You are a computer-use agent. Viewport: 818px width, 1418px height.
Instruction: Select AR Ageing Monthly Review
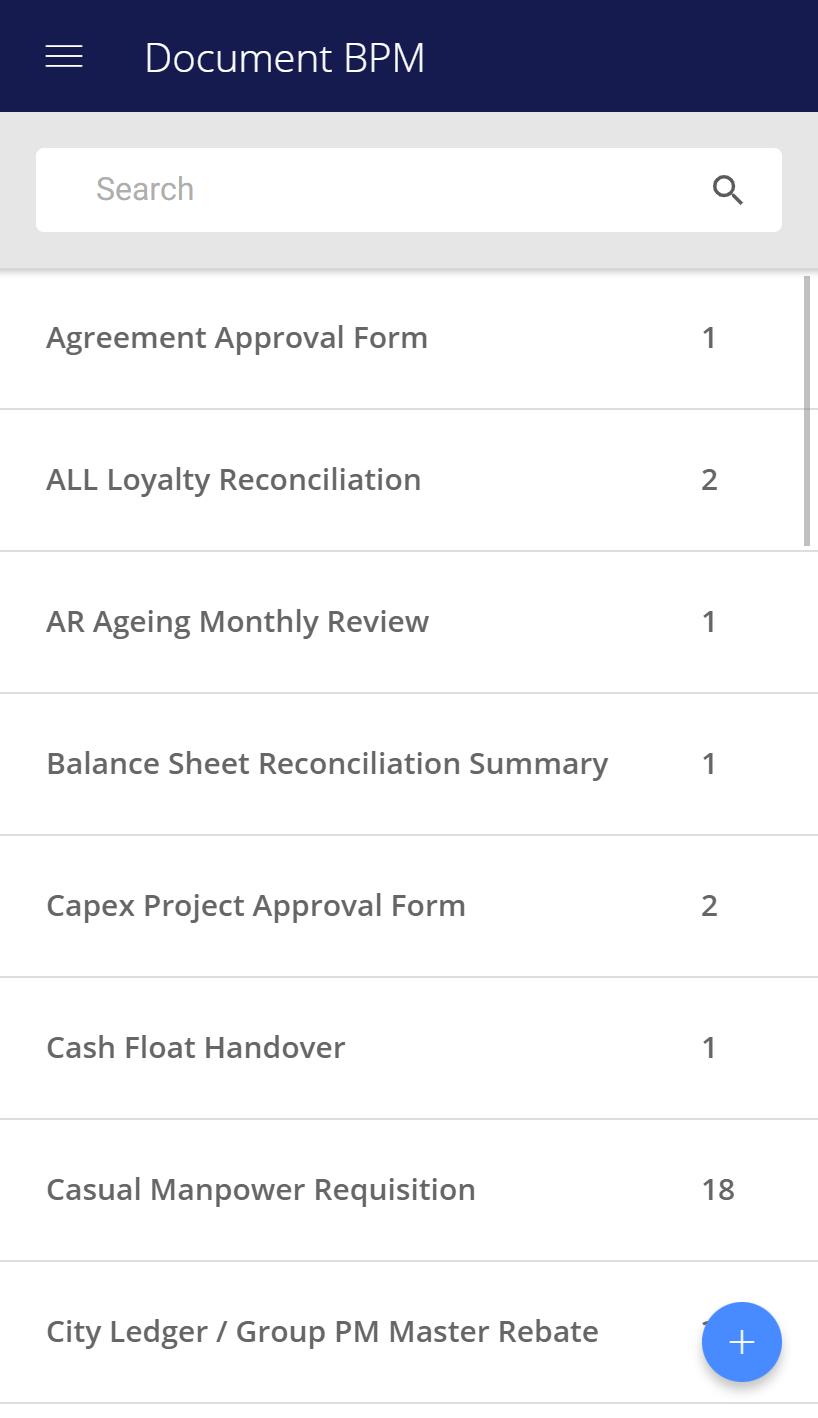[x=409, y=622]
